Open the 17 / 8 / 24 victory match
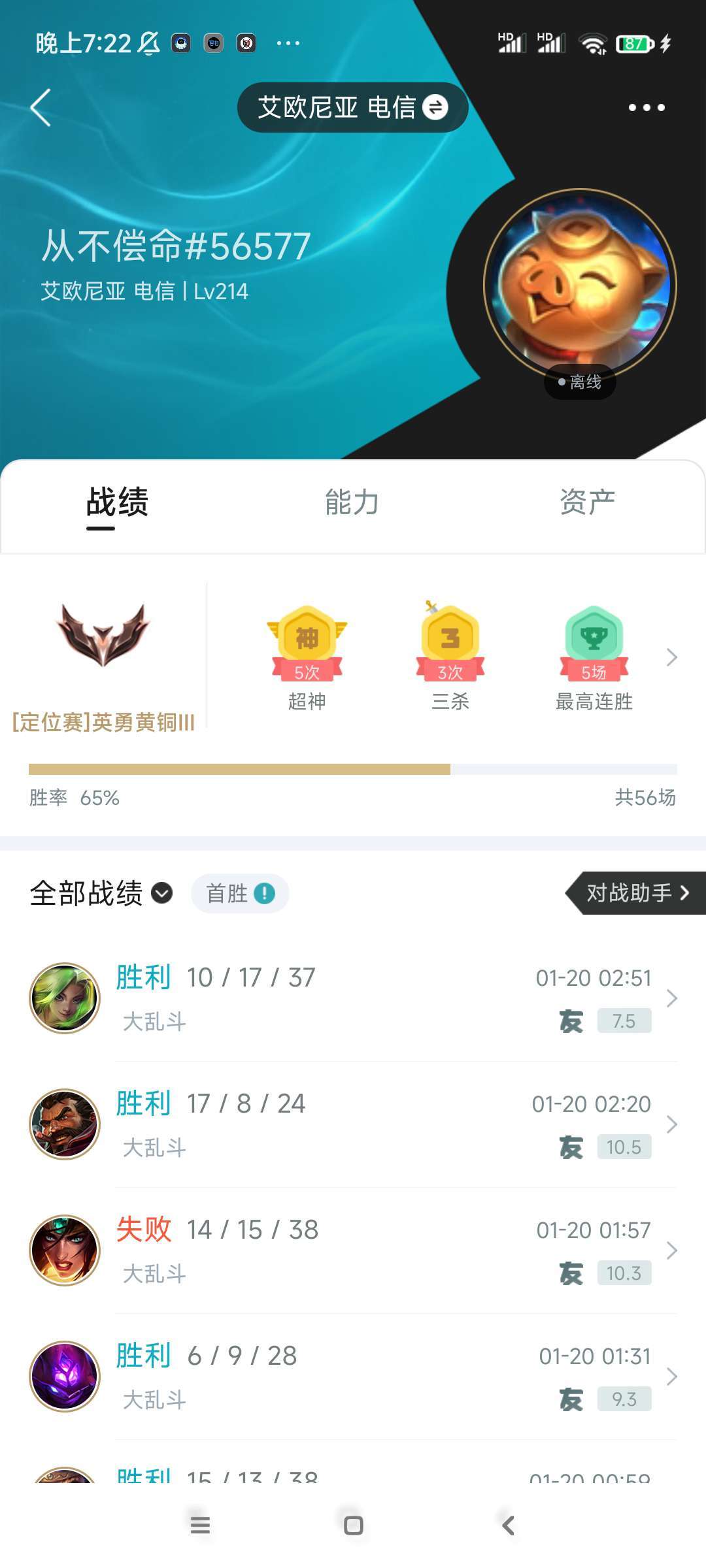The height and width of the screenshot is (1568, 706). click(353, 1124)
